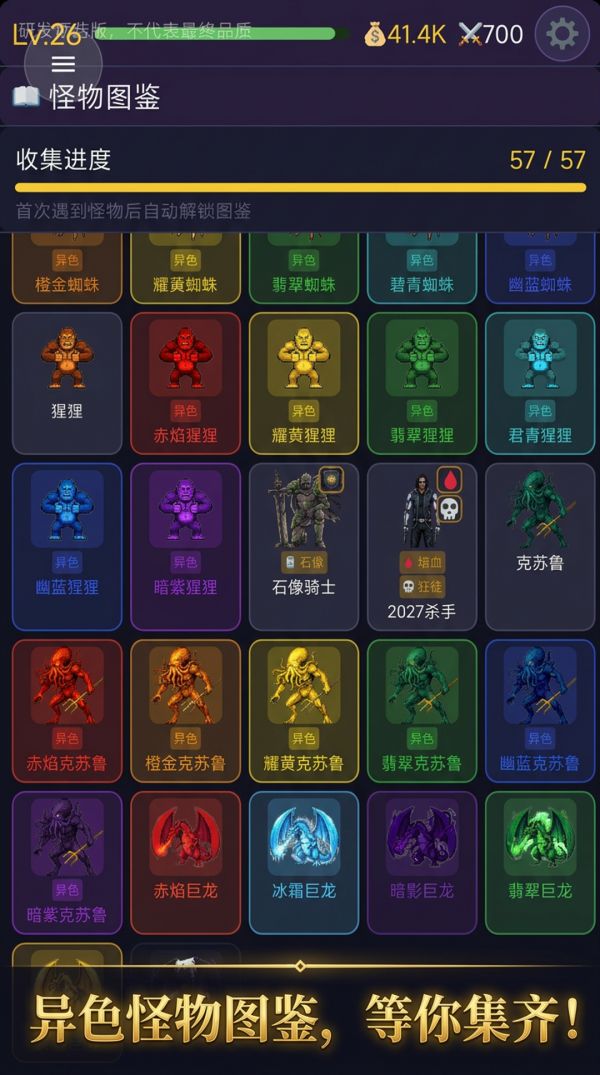600x1075 pixels.
Task: Open the hamburger menu
Action: [63, 64]
